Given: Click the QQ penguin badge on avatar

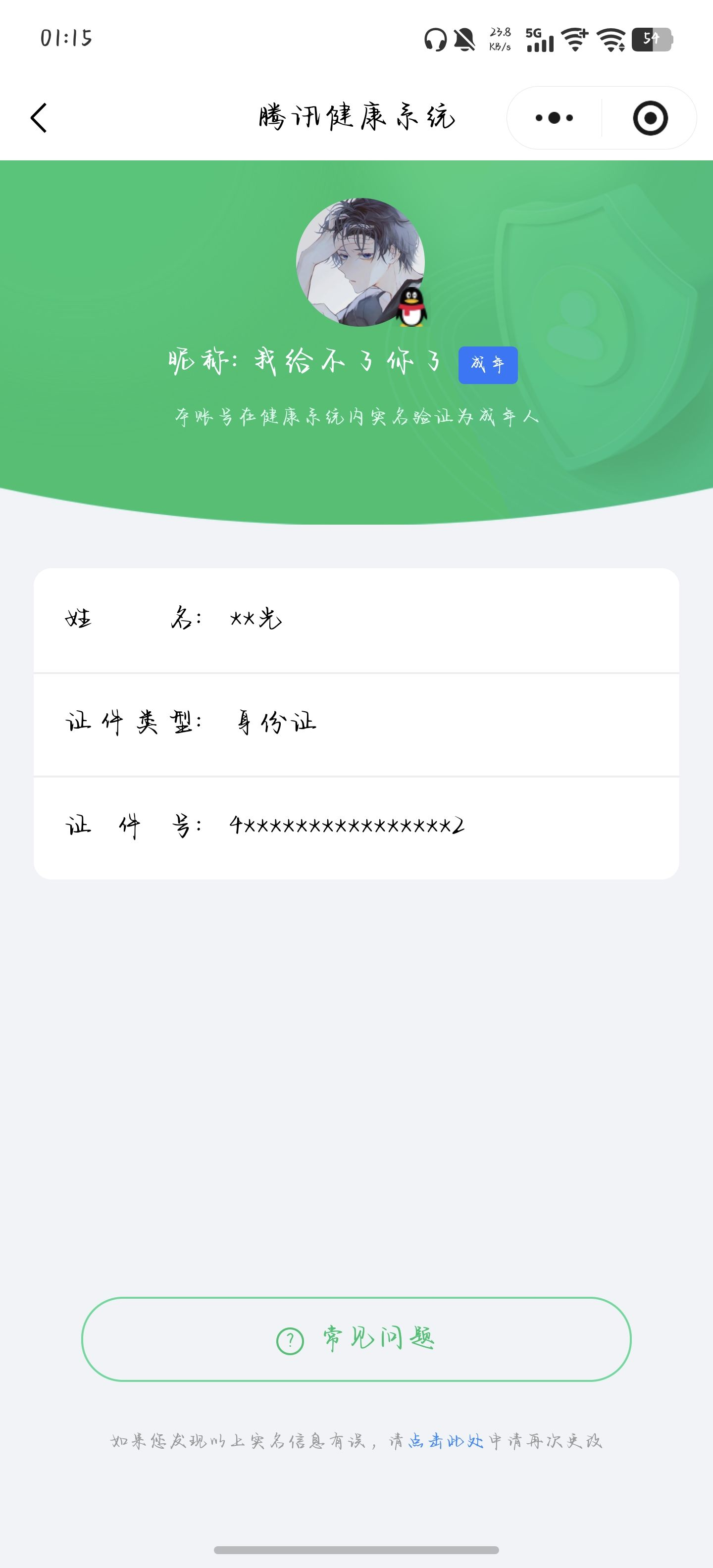Looking at the screenshot, I should point(410,307).
